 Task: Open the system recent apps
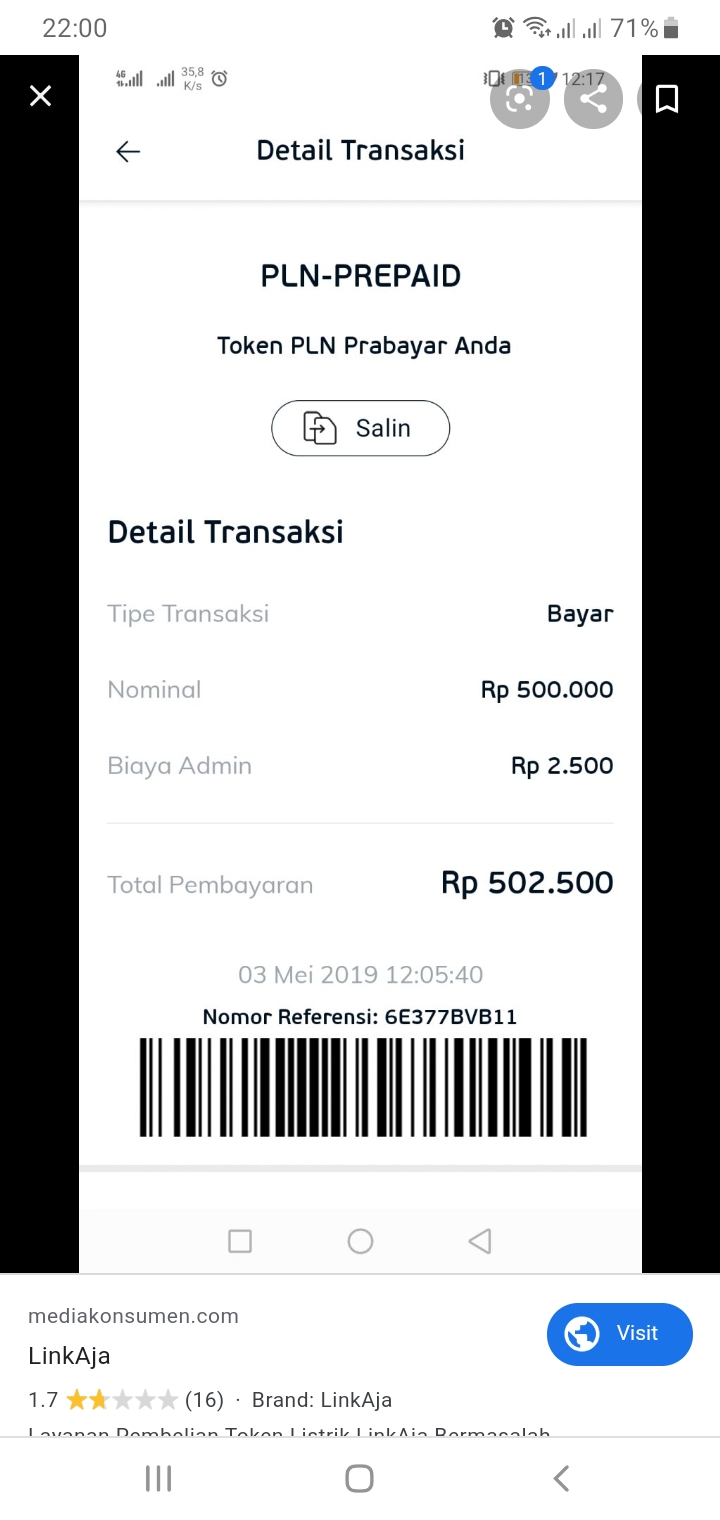pos(159,1479)
